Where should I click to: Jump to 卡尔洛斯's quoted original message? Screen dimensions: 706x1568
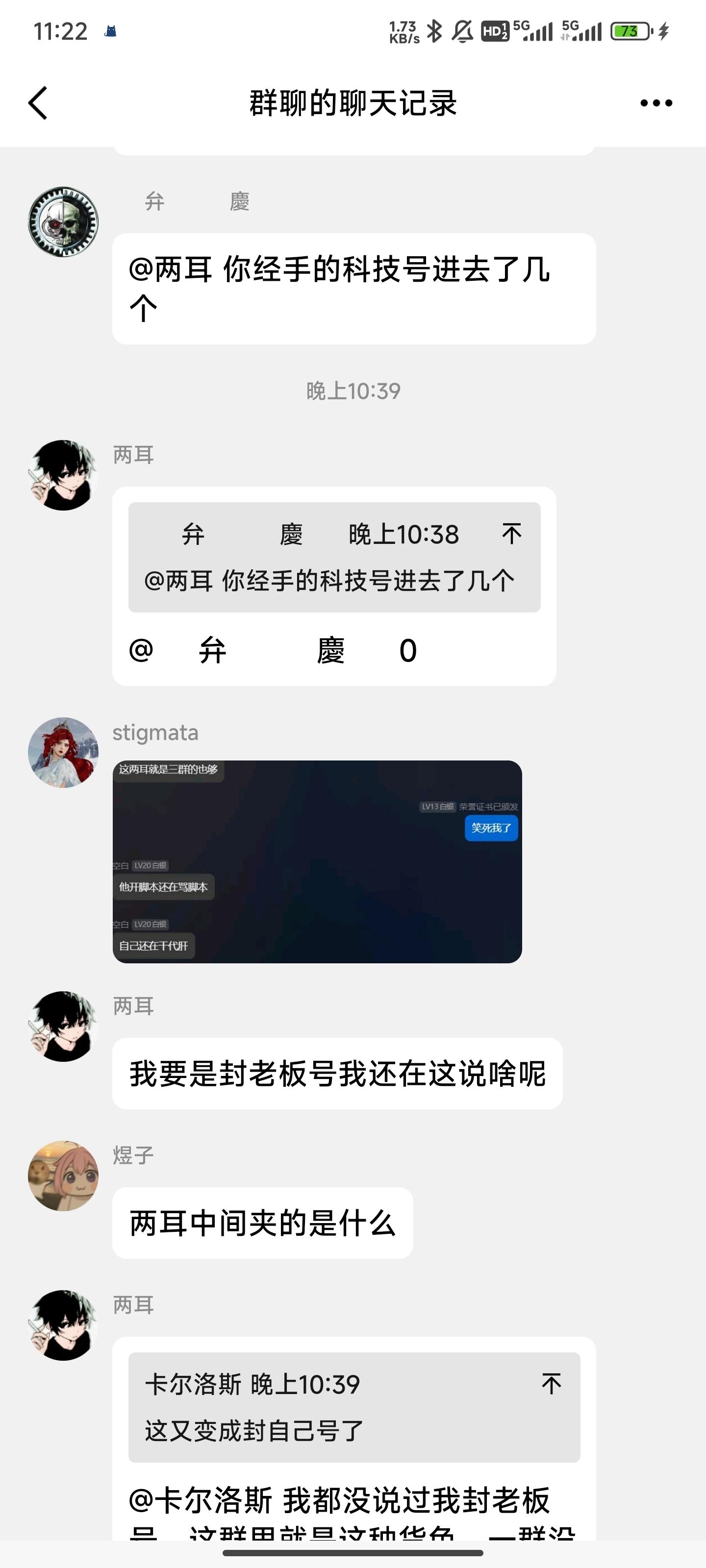pyautogui.click(x=551, y=1384)
